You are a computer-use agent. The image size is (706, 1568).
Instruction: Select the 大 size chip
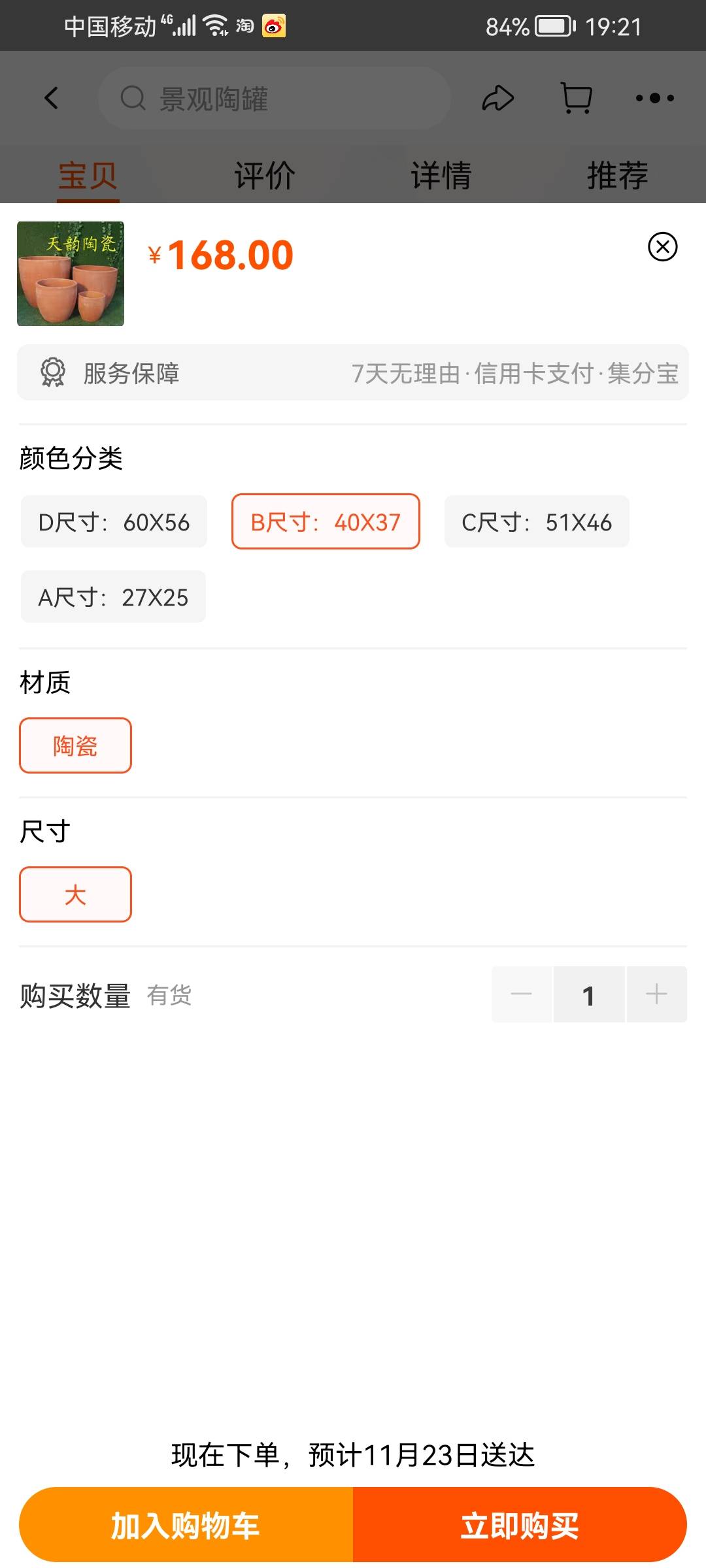[75, 895]
